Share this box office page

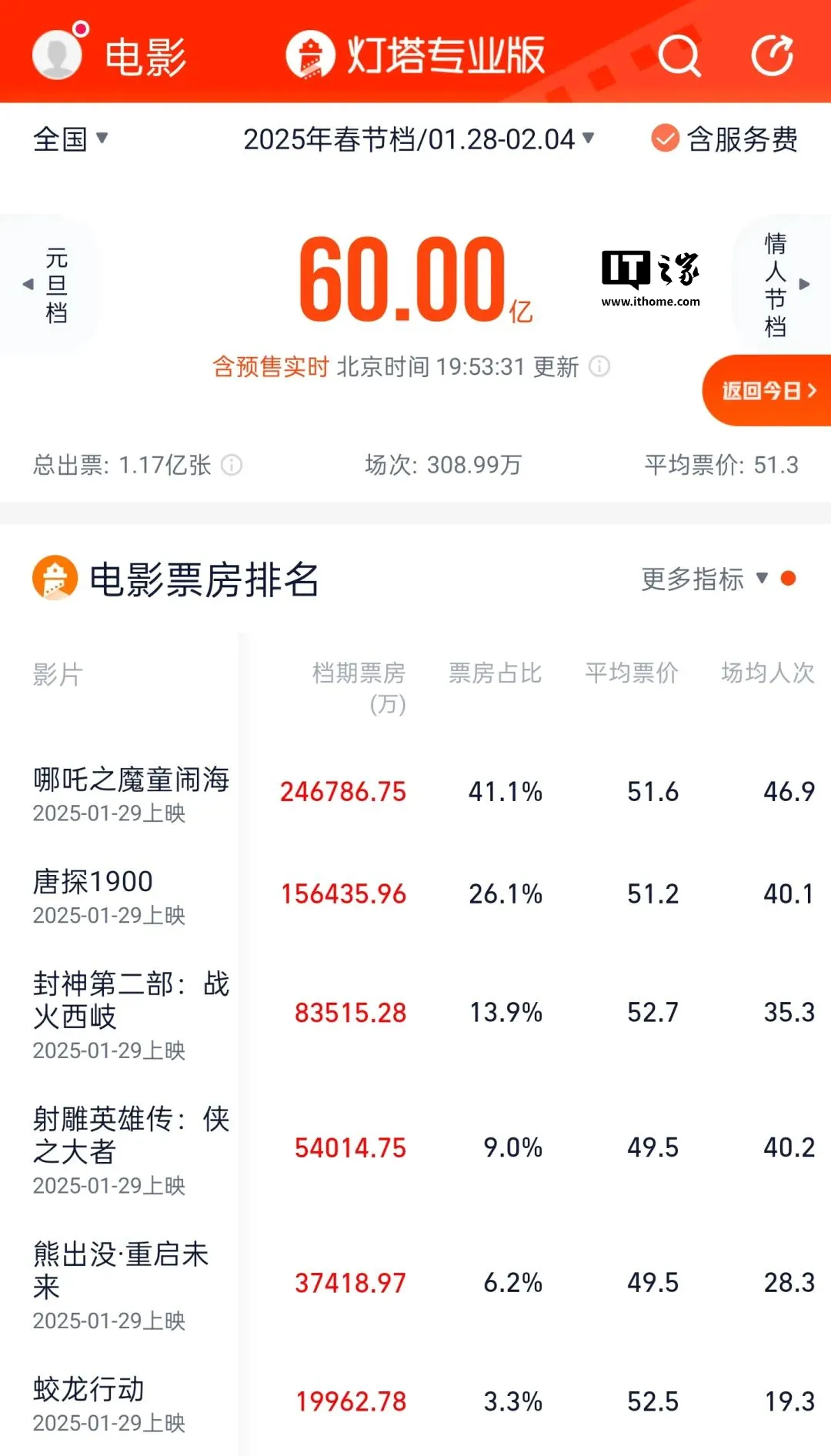772,55
